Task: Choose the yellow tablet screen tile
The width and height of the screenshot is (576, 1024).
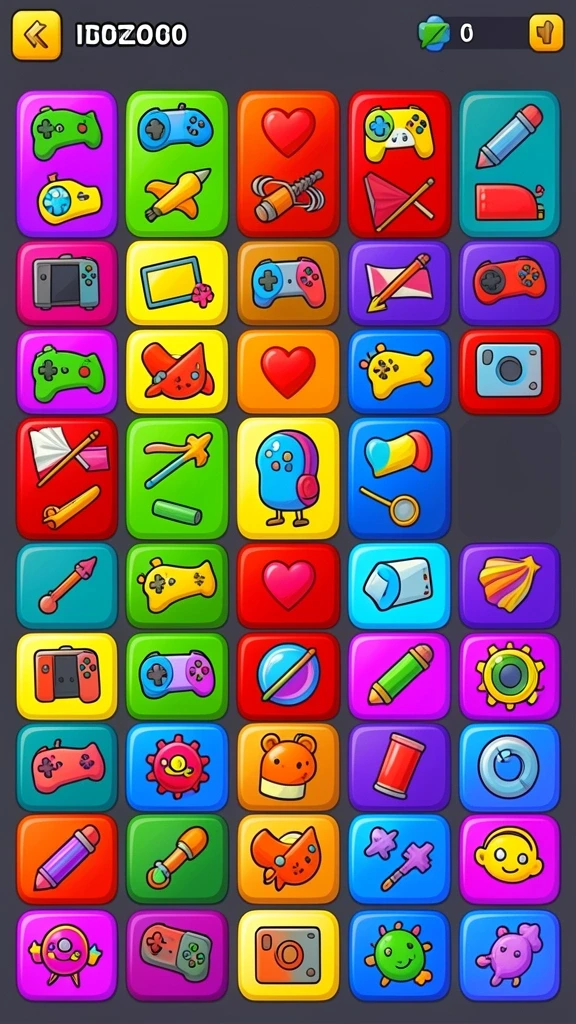Action: click(x=177, y=283)
